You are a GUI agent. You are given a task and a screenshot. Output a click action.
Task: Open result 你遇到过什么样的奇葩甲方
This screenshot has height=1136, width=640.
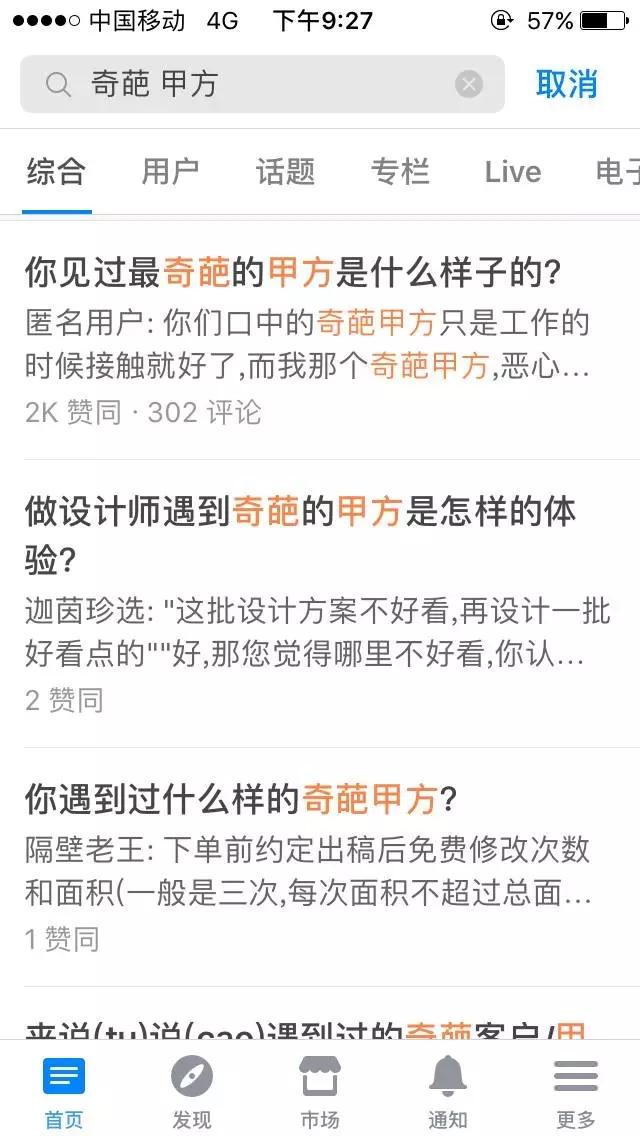click(320, 866)
